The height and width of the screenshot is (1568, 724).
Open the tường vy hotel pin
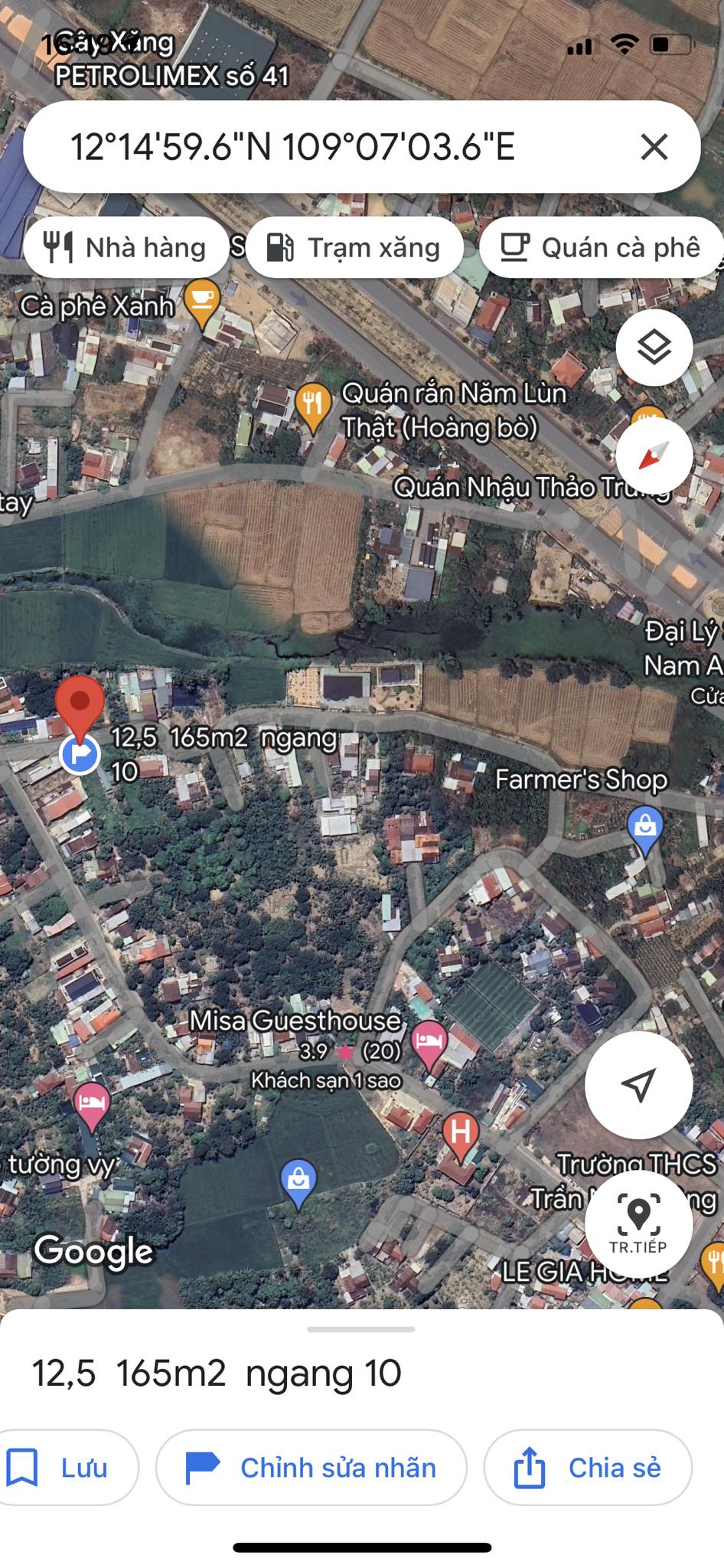tap(92, 1106)
